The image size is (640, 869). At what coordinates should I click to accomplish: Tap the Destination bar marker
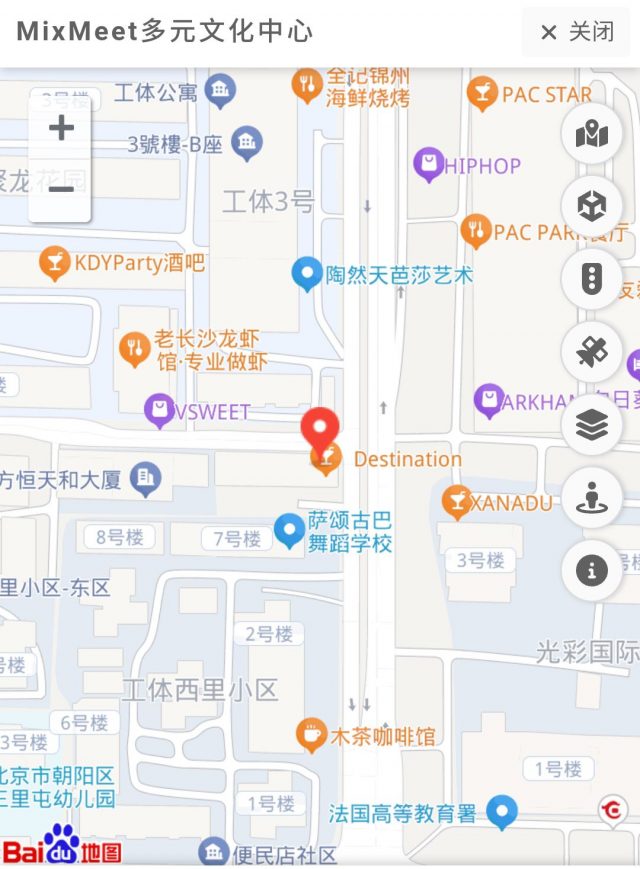(326, 459)
